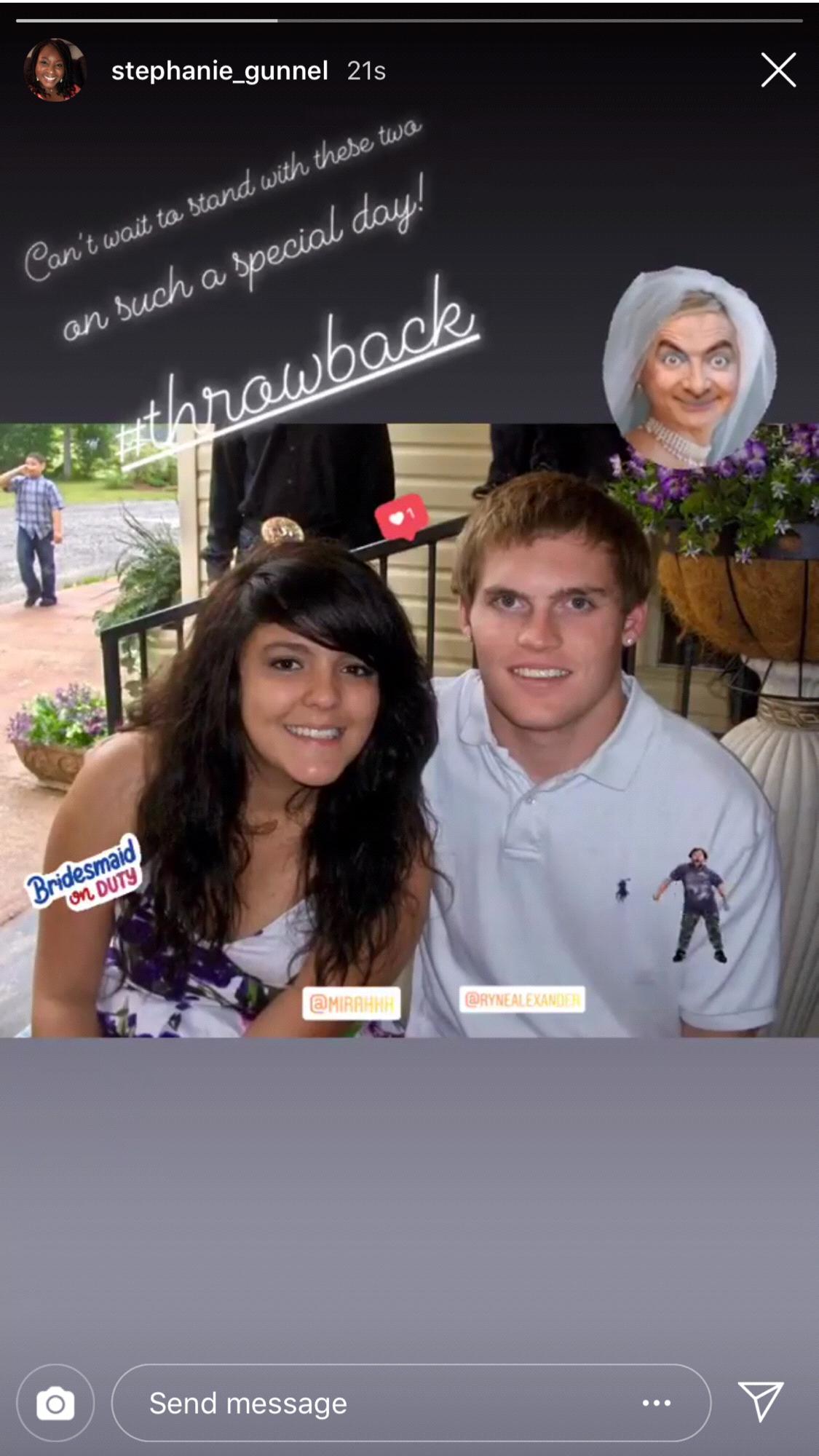Viewport: 819px width, 1456px height.
Task: Open stephanie_gunnel's profile picture
Action: 55,70
